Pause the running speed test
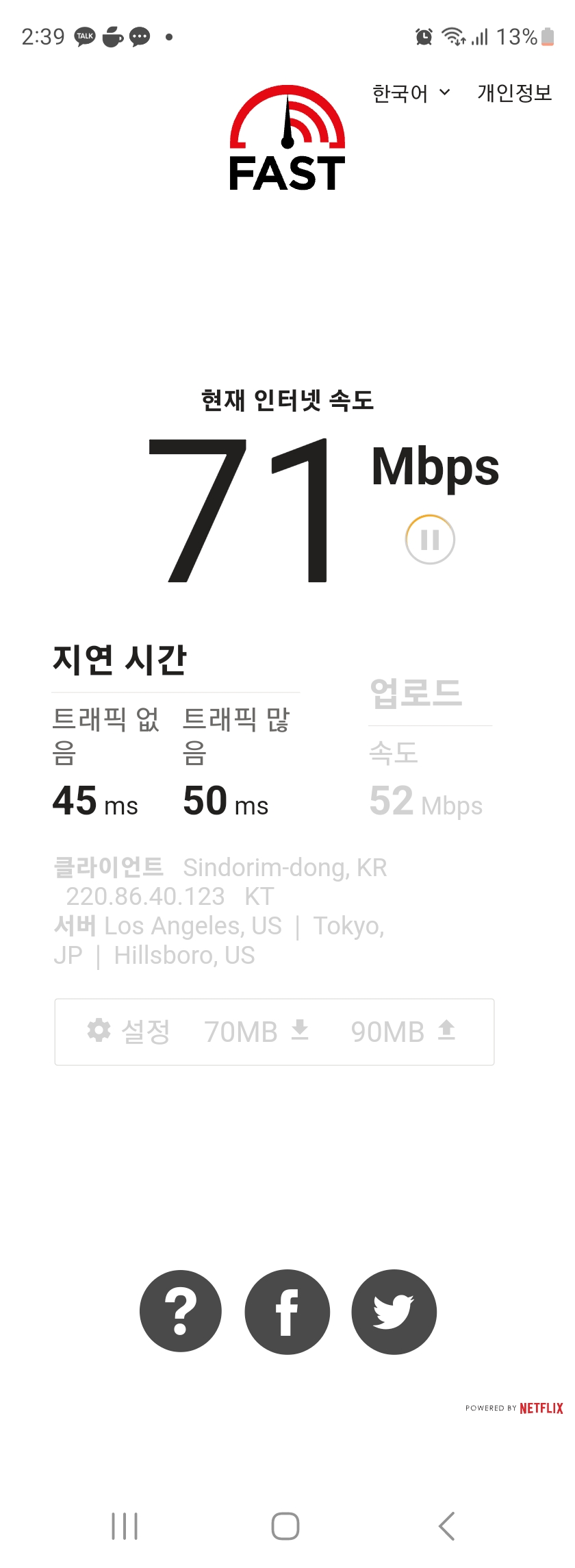The width and height of the screenshot is (575, 1568). tap(430, 539)
